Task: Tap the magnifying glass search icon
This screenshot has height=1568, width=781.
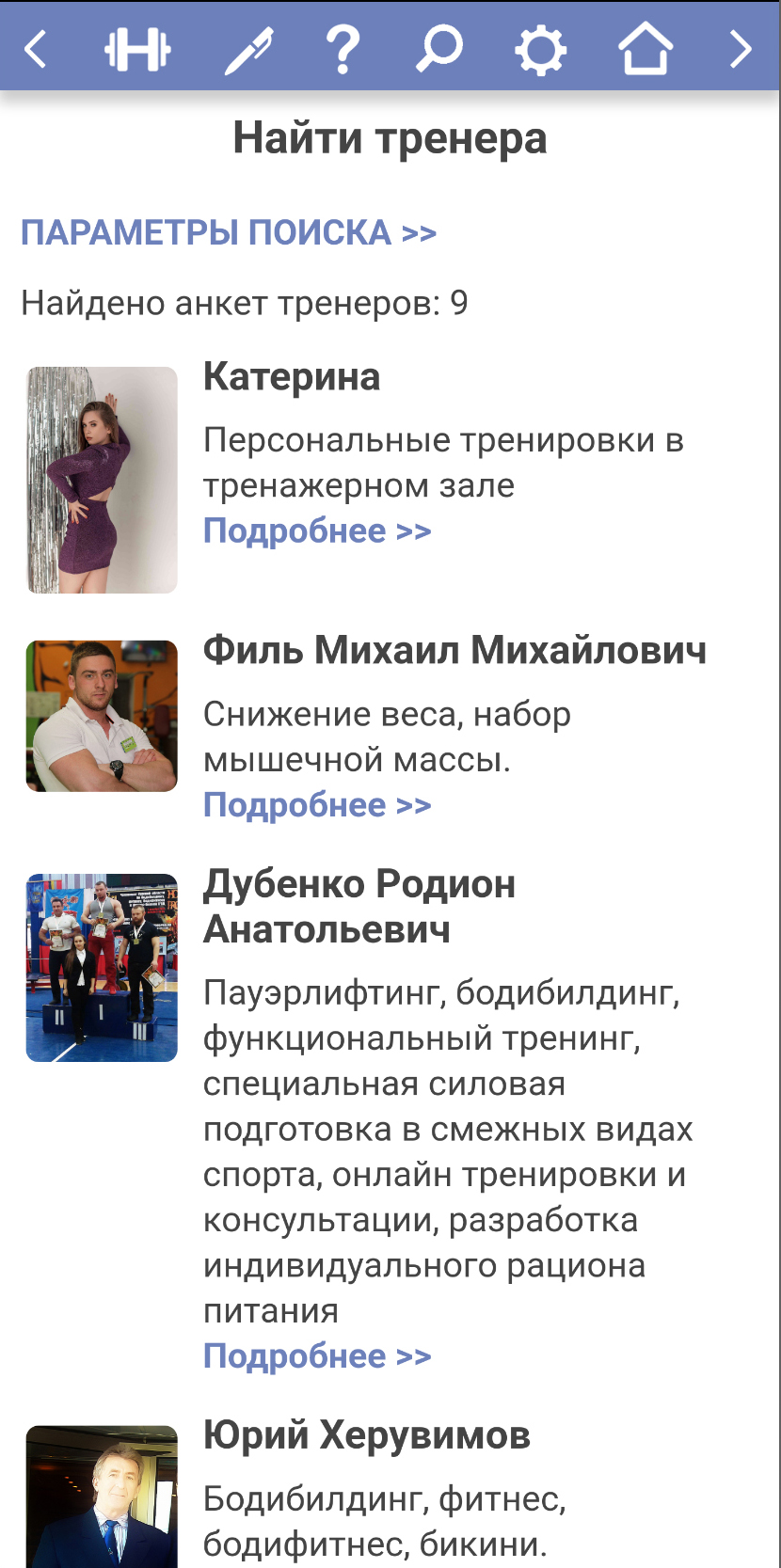Action: [438, 49]
